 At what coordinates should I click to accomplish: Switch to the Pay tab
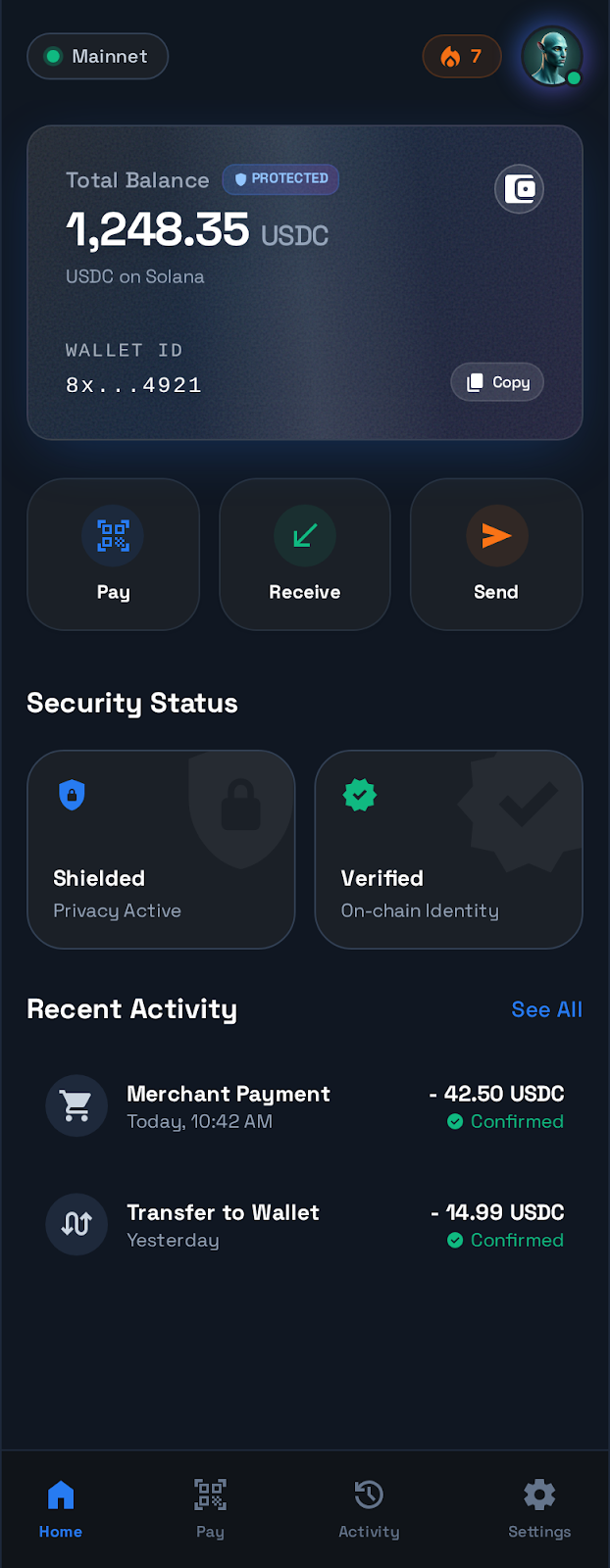tap(210, 1509)
